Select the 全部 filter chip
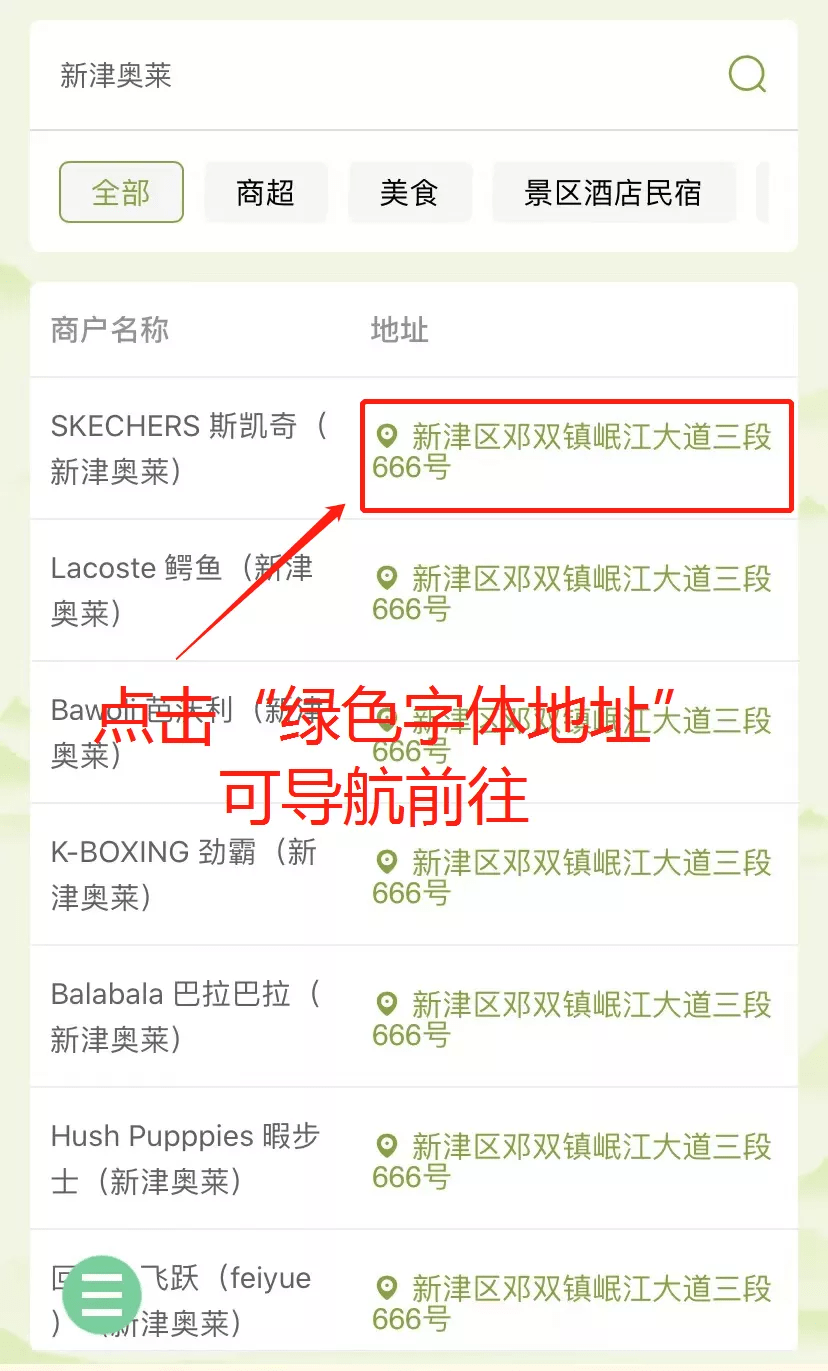 pyautogui.click(x=121, y=192)
